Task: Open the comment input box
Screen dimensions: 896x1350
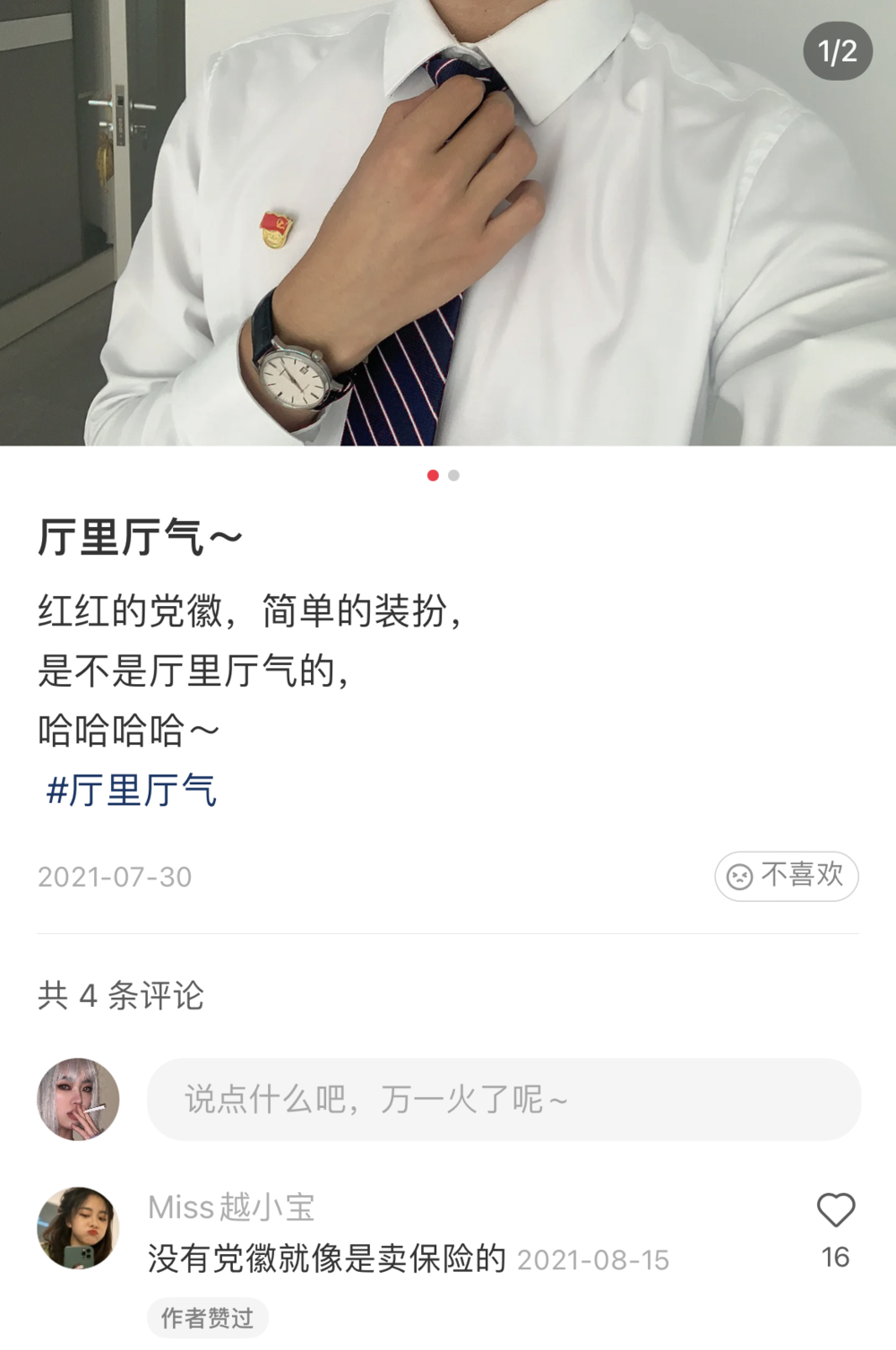Action: (x=504, y=1099)
